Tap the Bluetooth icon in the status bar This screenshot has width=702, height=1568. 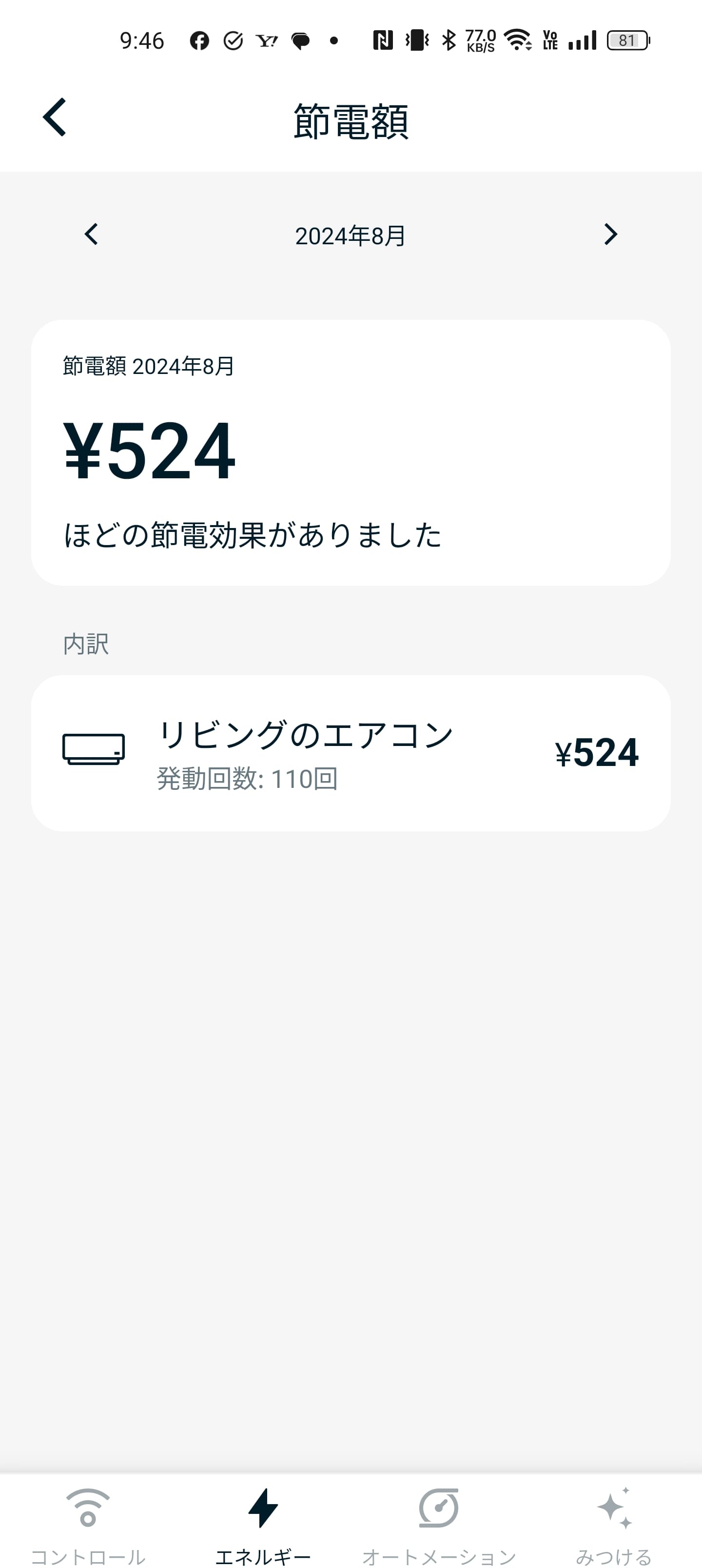tap(448, 39)
